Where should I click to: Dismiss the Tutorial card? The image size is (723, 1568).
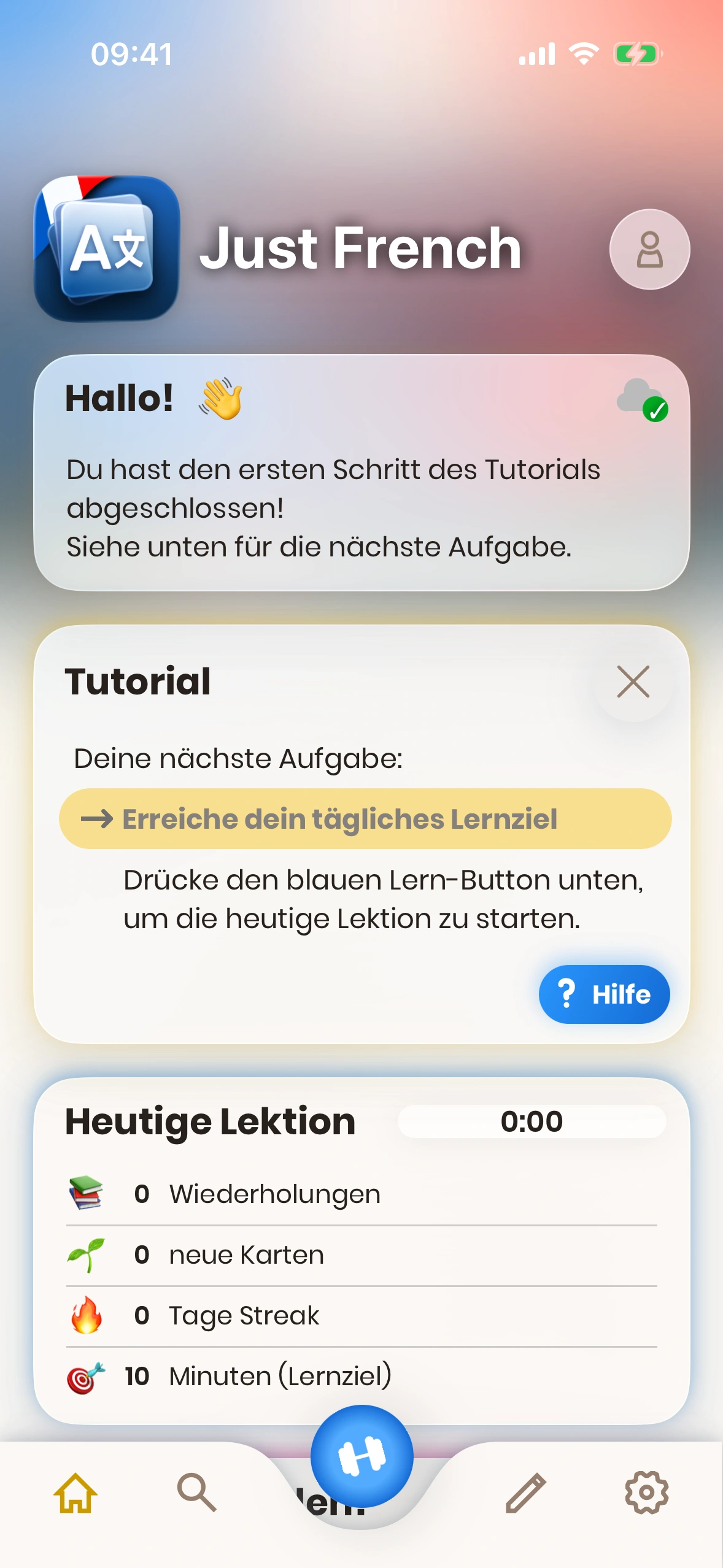click(633, 682)
